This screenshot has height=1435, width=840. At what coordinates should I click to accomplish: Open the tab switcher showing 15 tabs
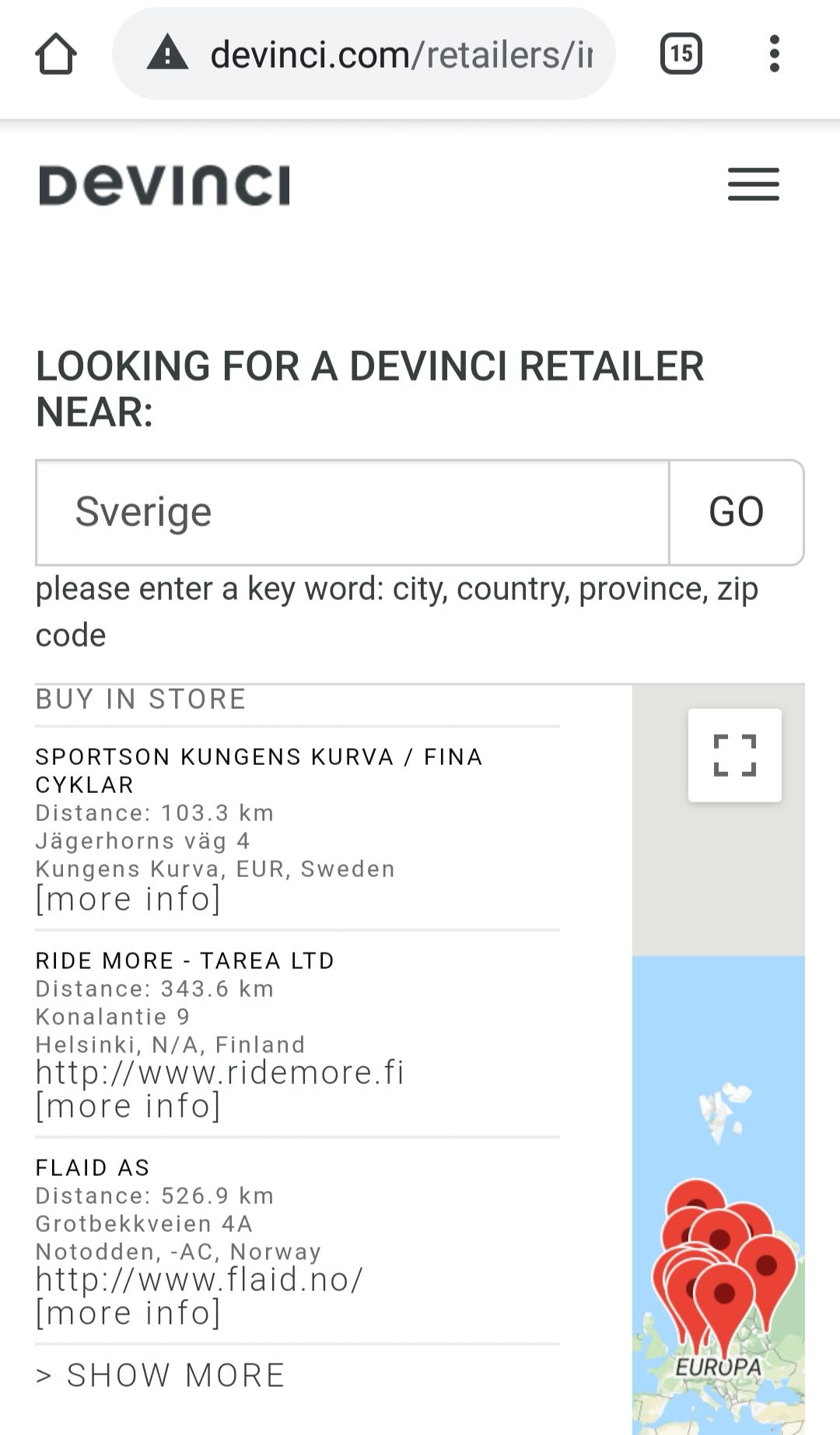point(681,54)
